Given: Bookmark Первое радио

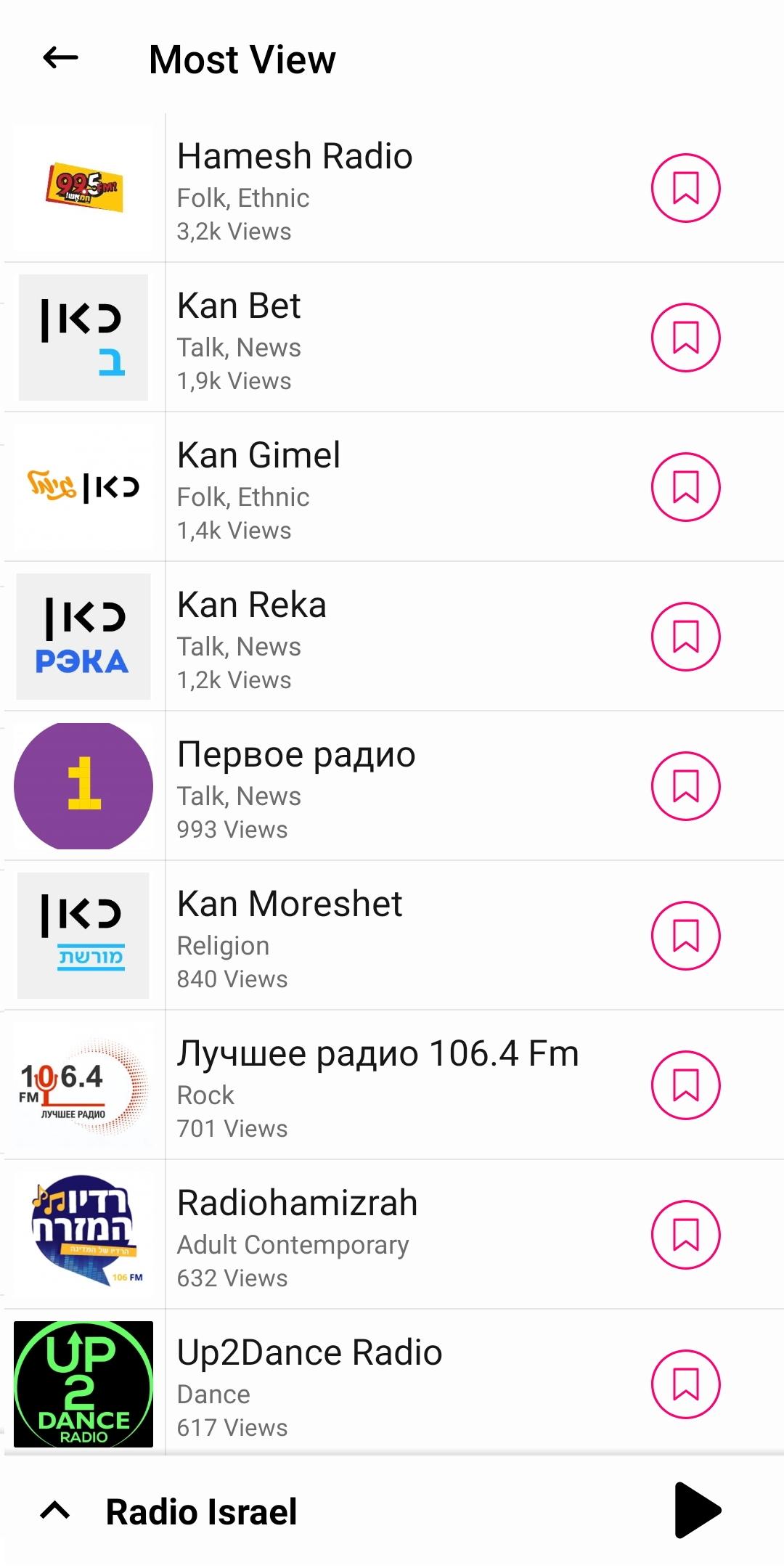Looking at the screenshot, I should [x=685, y=786].
